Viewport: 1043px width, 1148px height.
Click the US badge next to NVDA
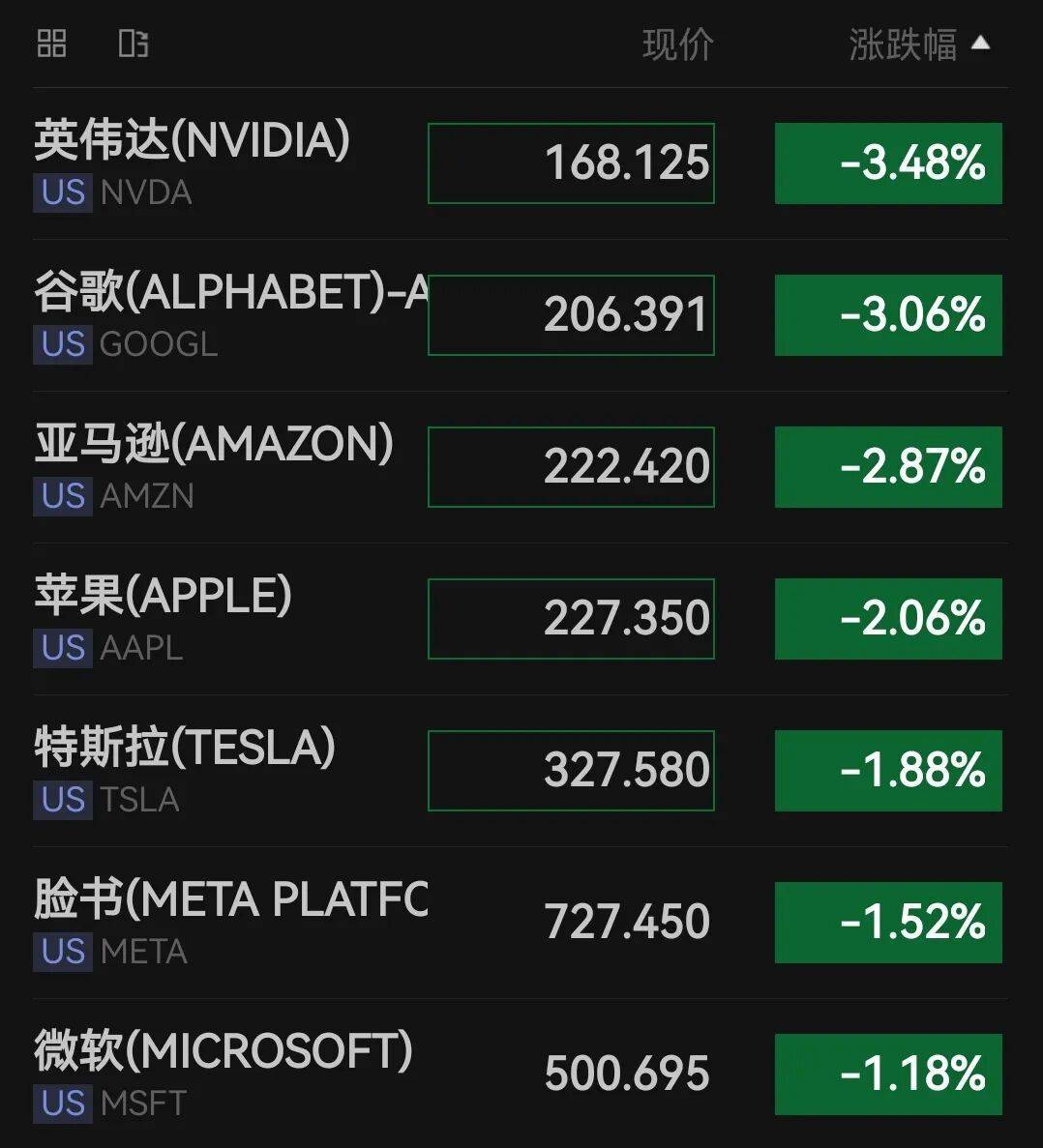(61, 192)
